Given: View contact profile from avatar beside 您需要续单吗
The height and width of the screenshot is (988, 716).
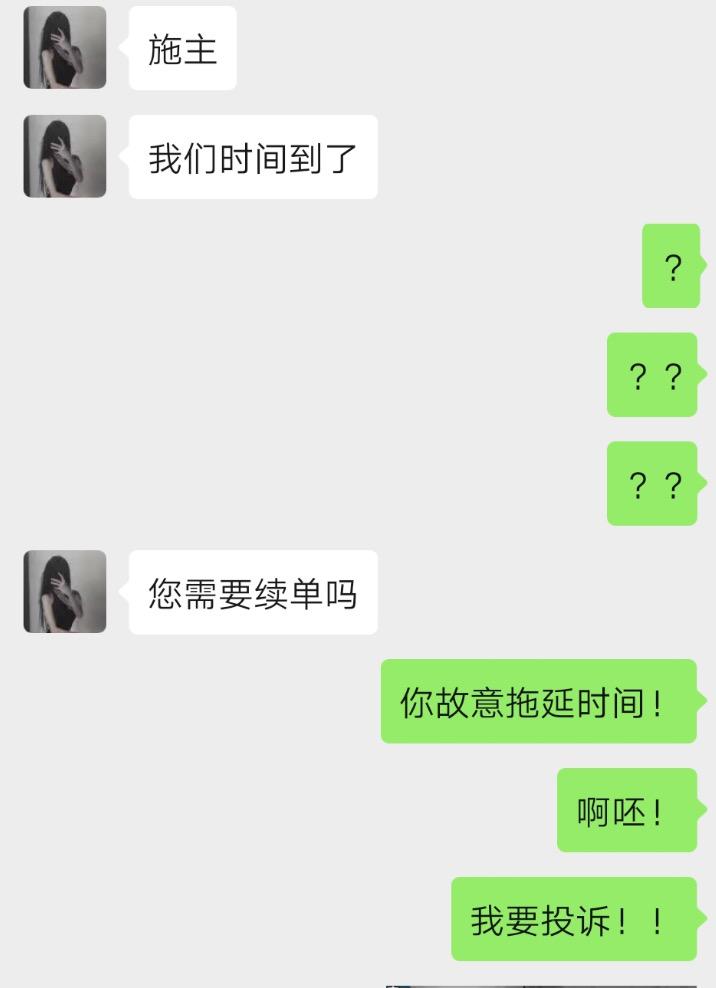Looking at the screenshot, I should pyautogui.click(x=65, y=591).
